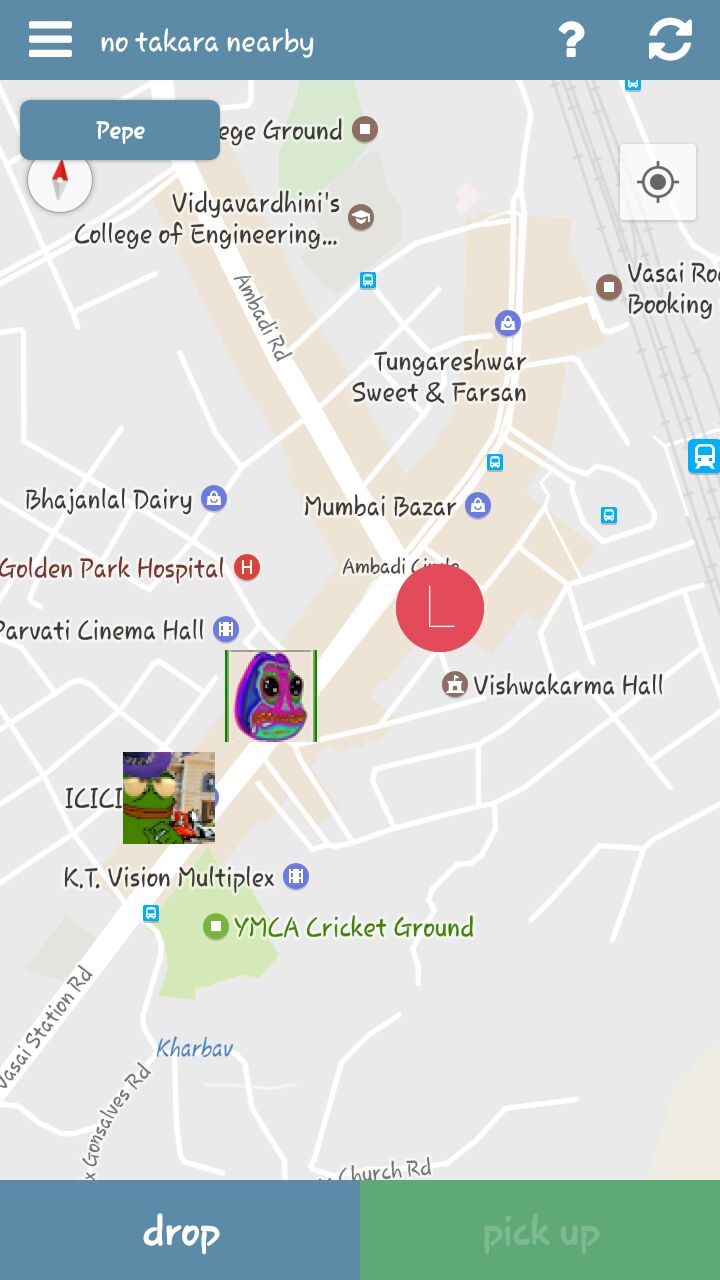This screenshot has width=720, height=1280.
Task: Tap the Pepe button
Action: (x=120, y=130)
